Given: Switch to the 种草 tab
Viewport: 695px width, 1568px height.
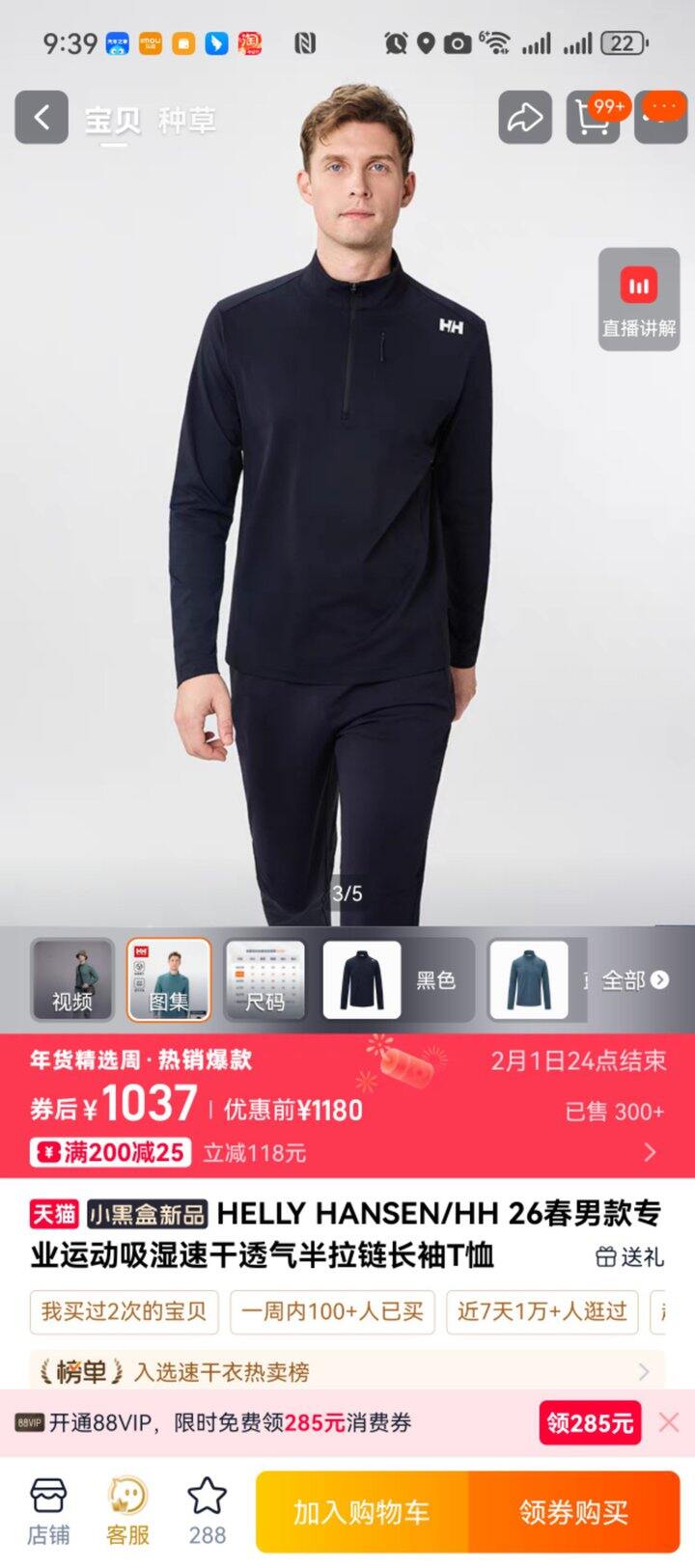Looking at the screenshot, I should click(186, 121).
